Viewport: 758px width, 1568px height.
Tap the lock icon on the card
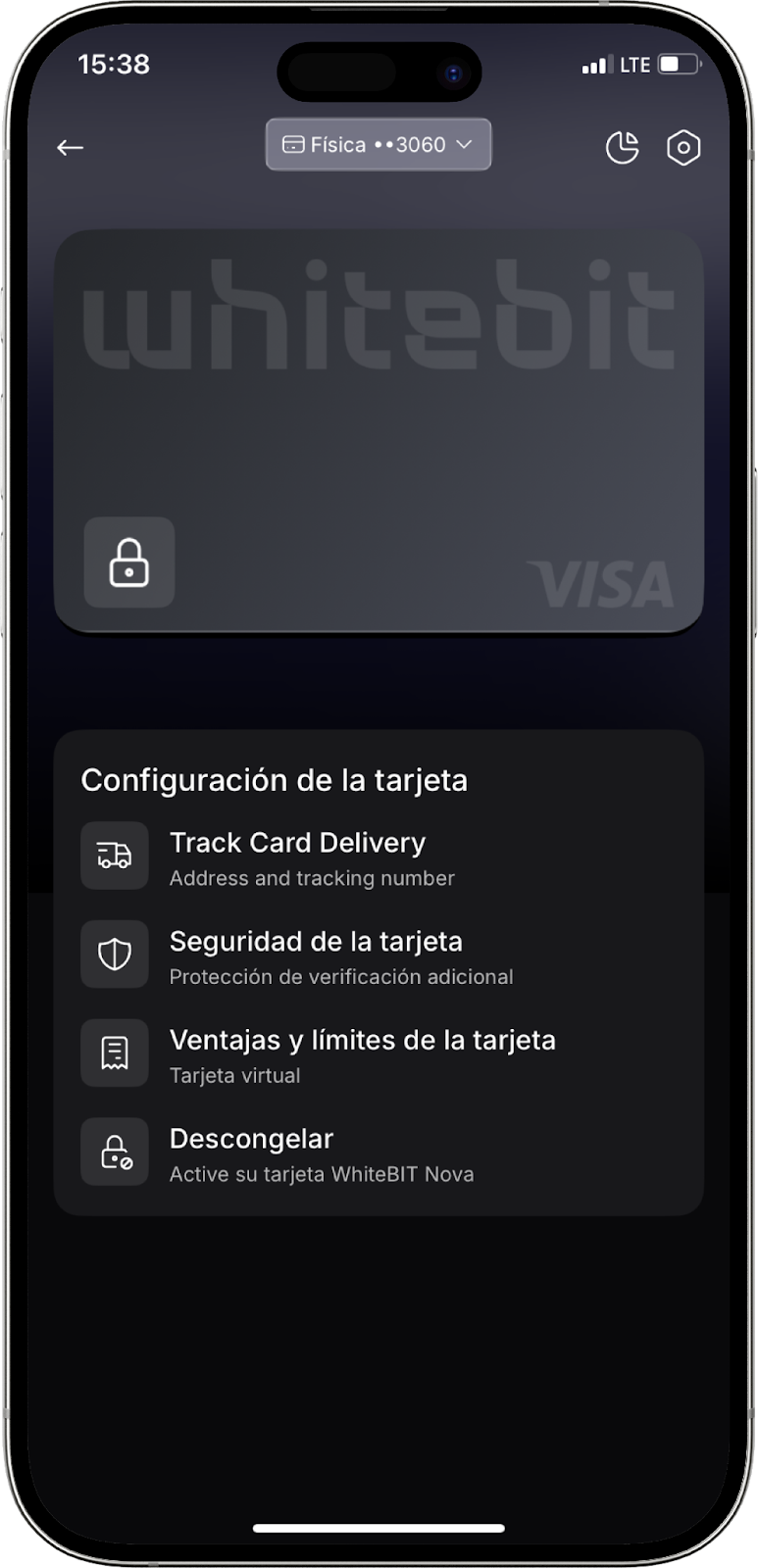(x=129, y=563)
